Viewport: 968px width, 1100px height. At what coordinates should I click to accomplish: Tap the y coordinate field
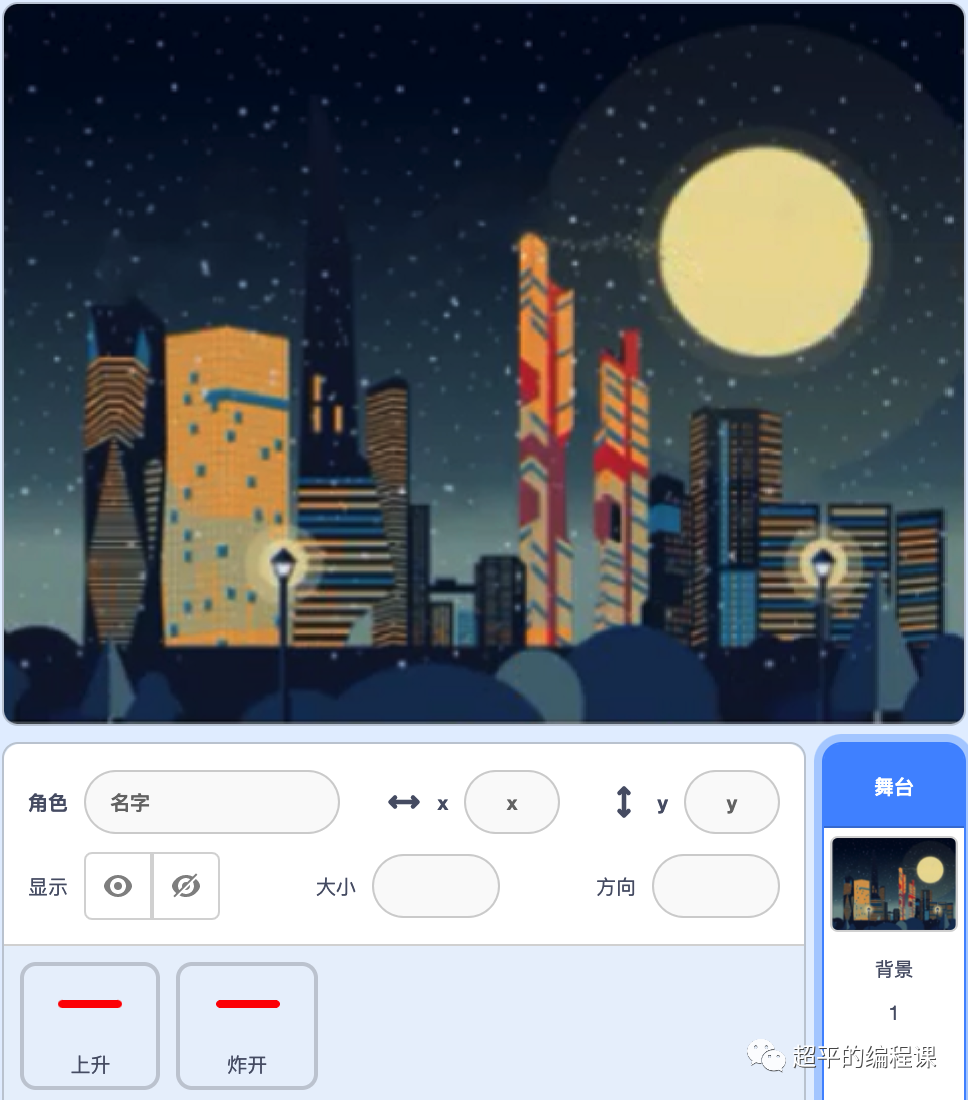731,802
